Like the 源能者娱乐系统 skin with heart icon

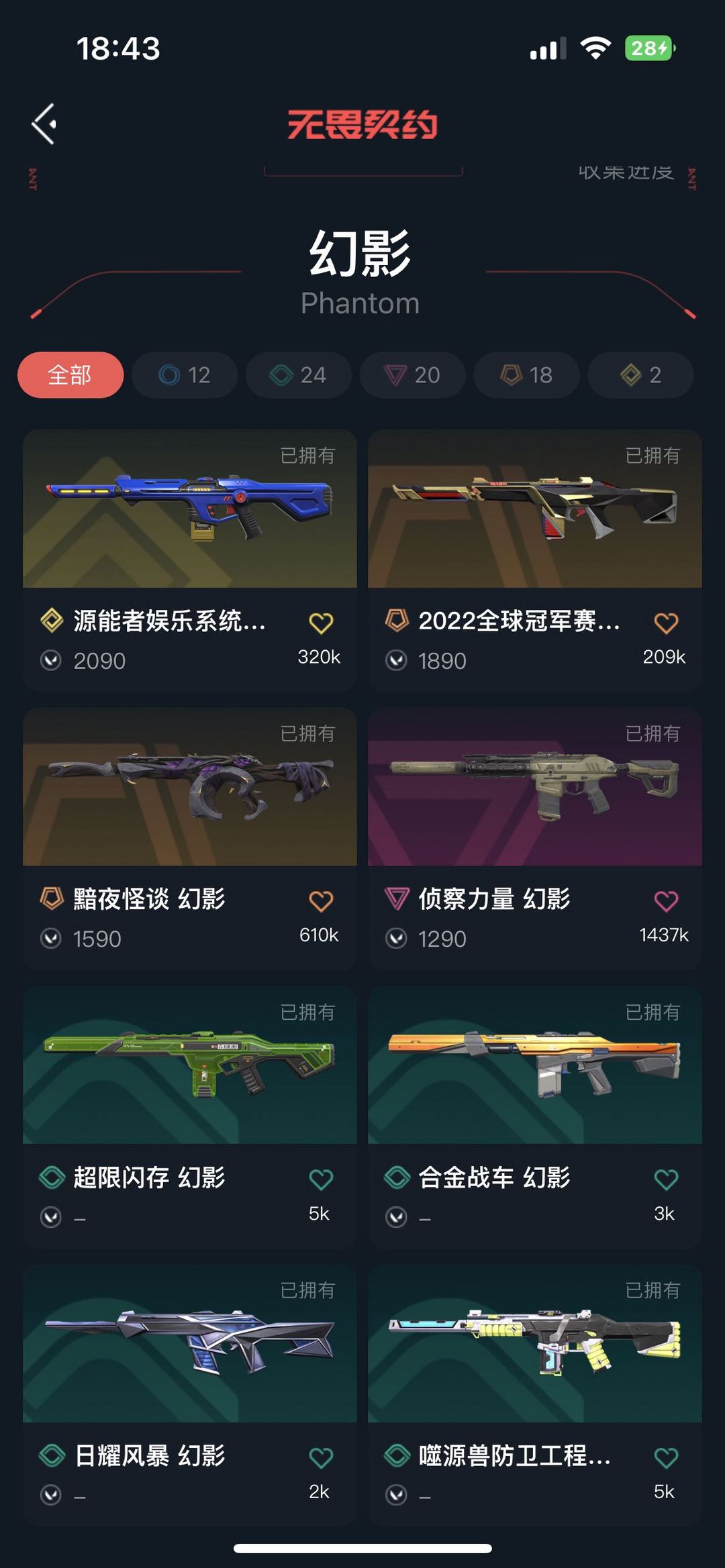click(321, 623)
